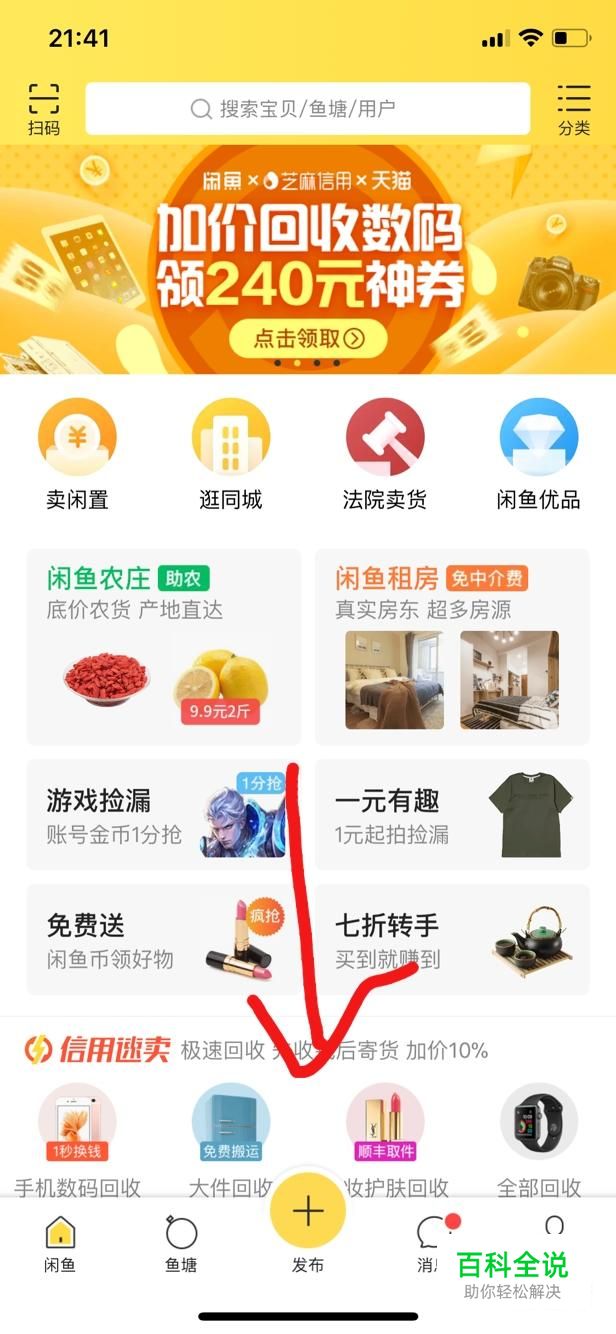Open the 一元有趣 card
This screenshot has height=1334, width=616.
(x=452, y=814)
